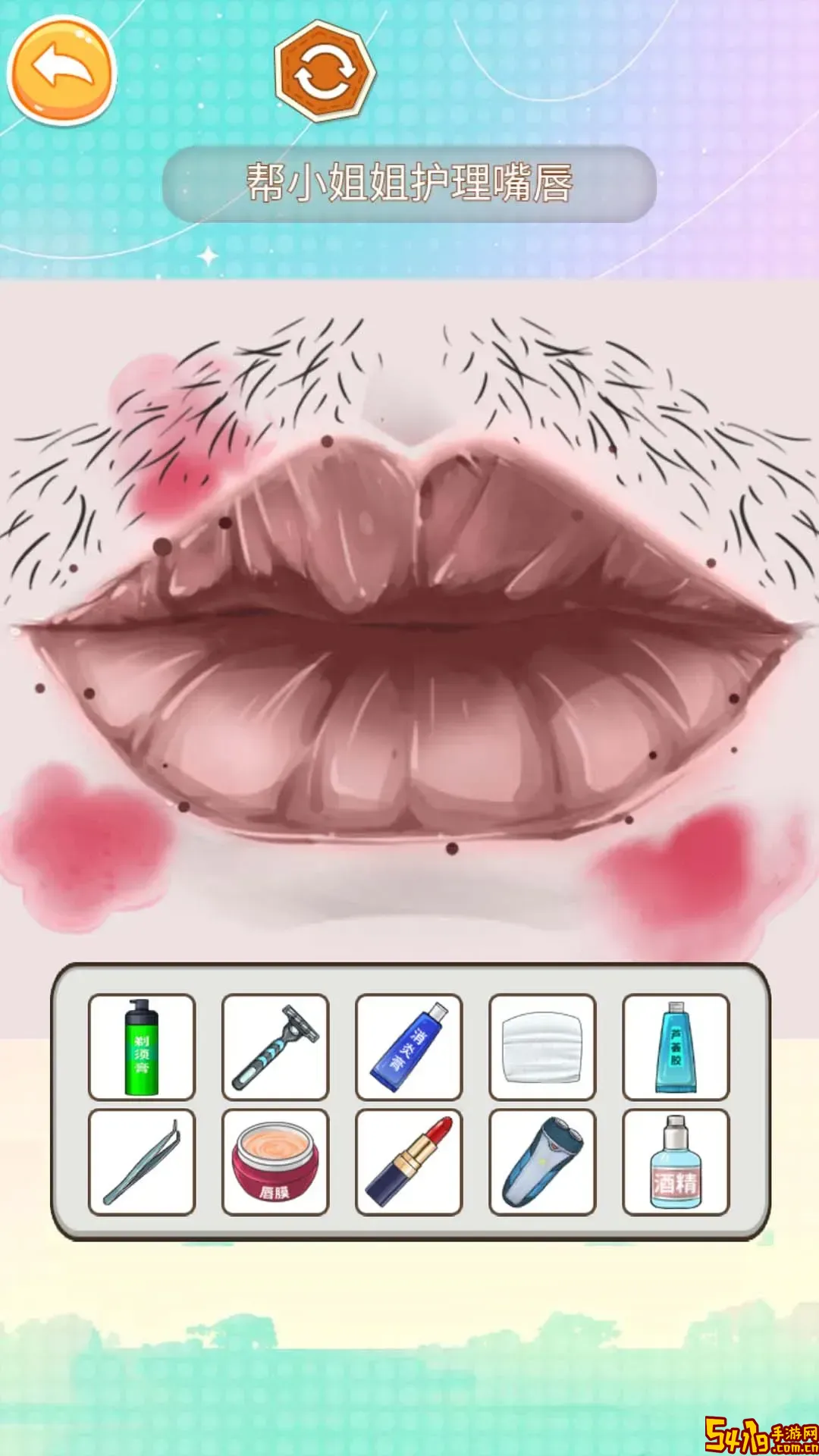Pick the aloe vera gel tube
Viewport: 819px width, 1456px height.
click(x=676, y=1046)
